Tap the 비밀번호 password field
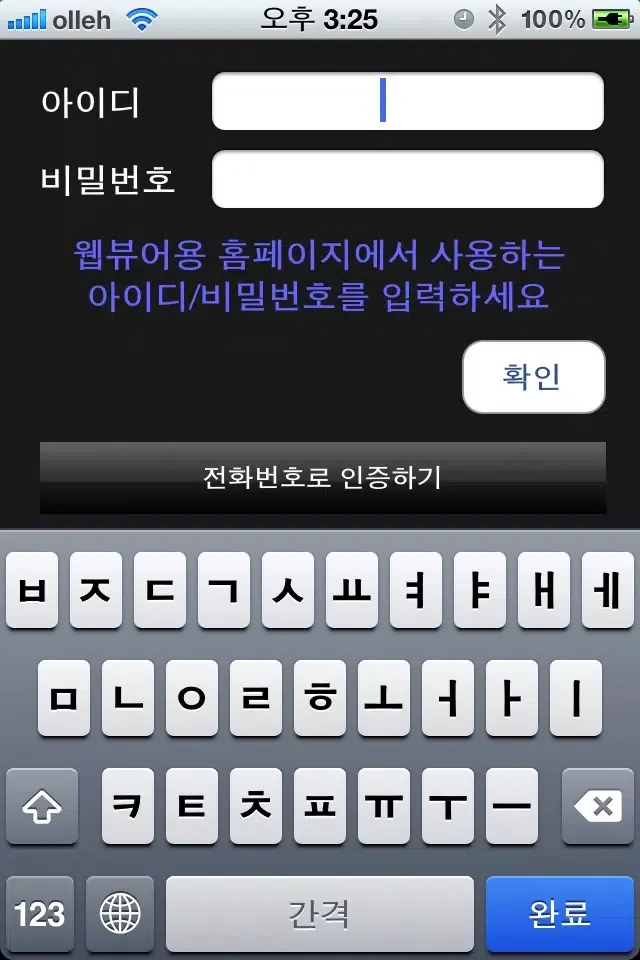The image size is (640, 960). click(x=407, y=179)
